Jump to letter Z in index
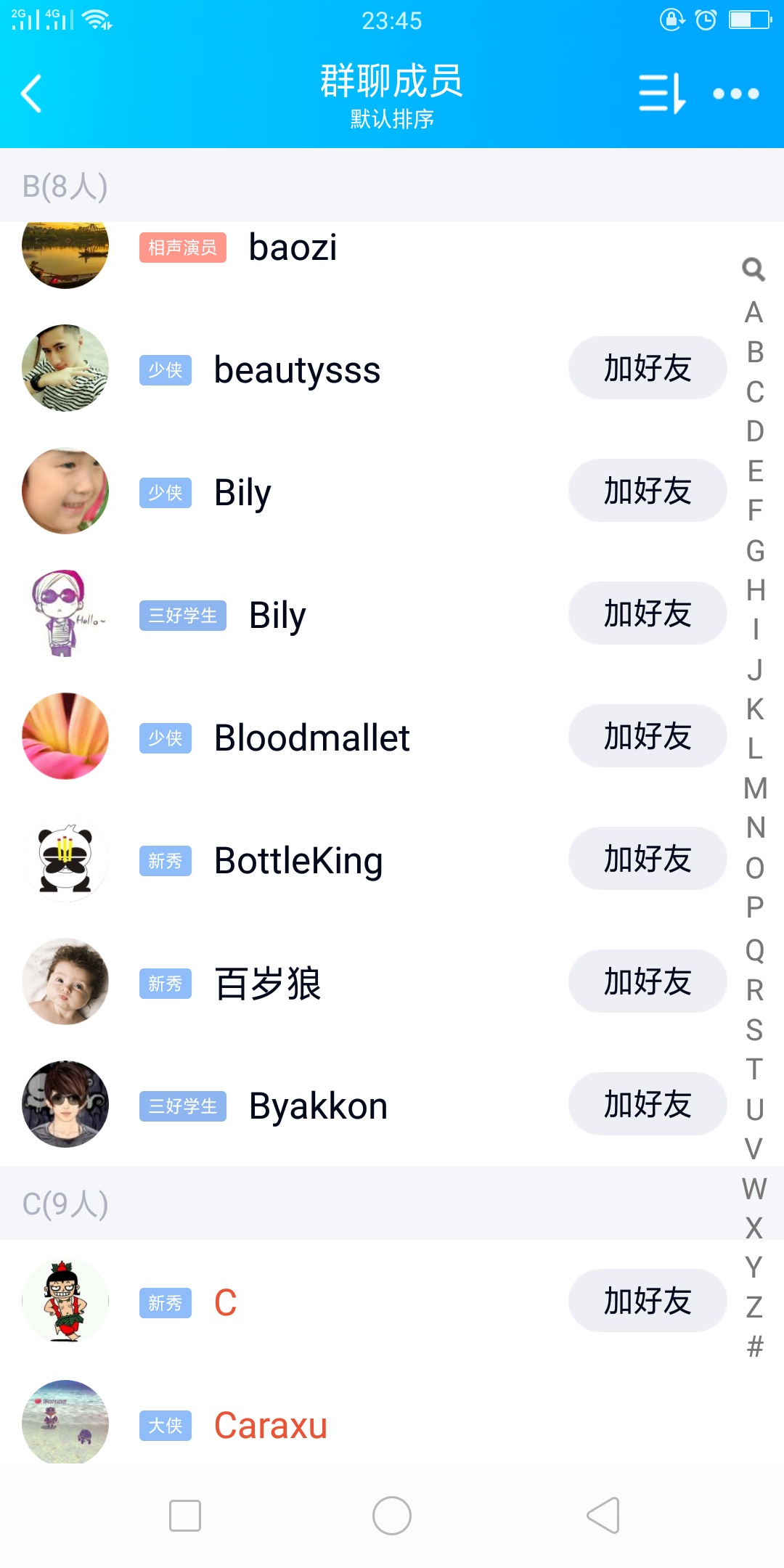The height and width of the screenshot is (1568, 784). 755,1307
